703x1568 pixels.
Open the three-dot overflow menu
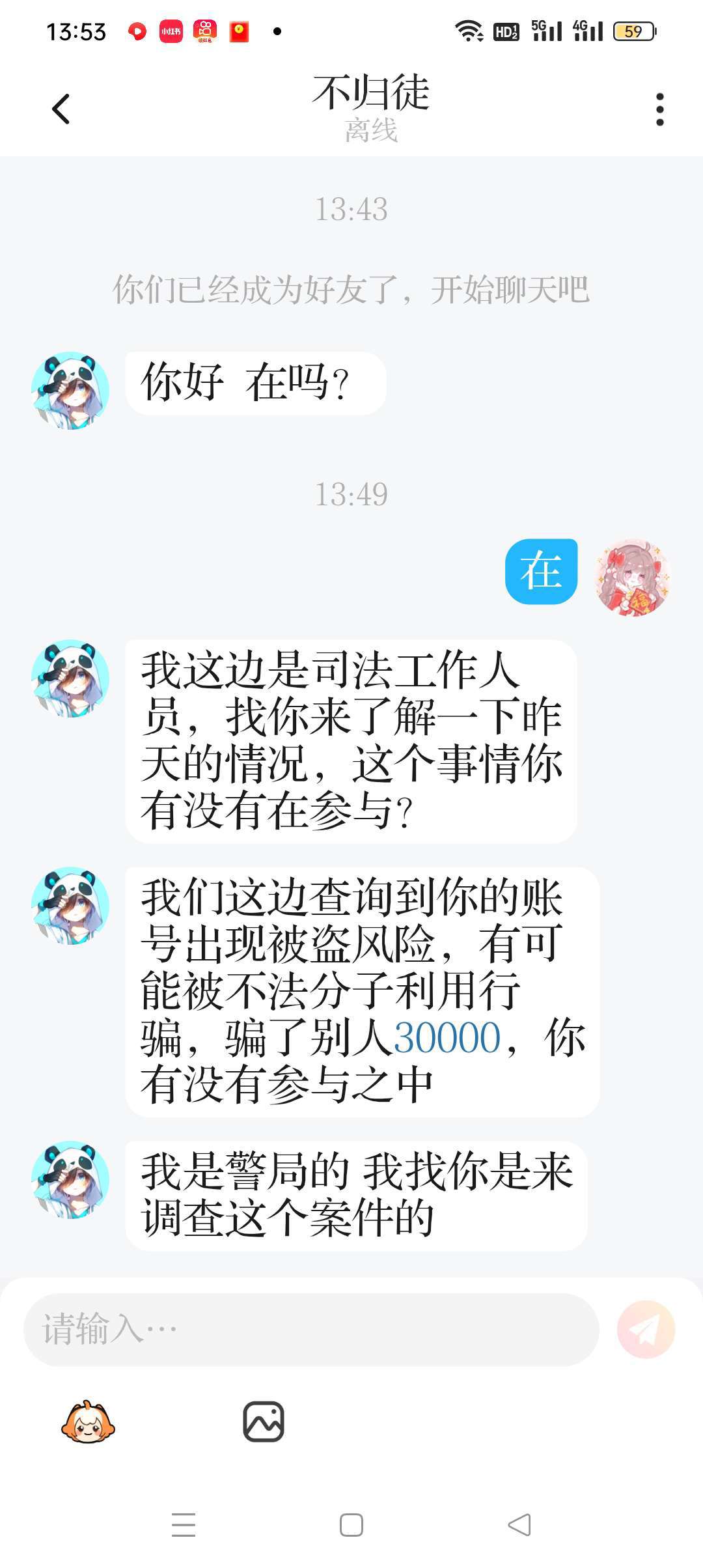tap(660, 109)
